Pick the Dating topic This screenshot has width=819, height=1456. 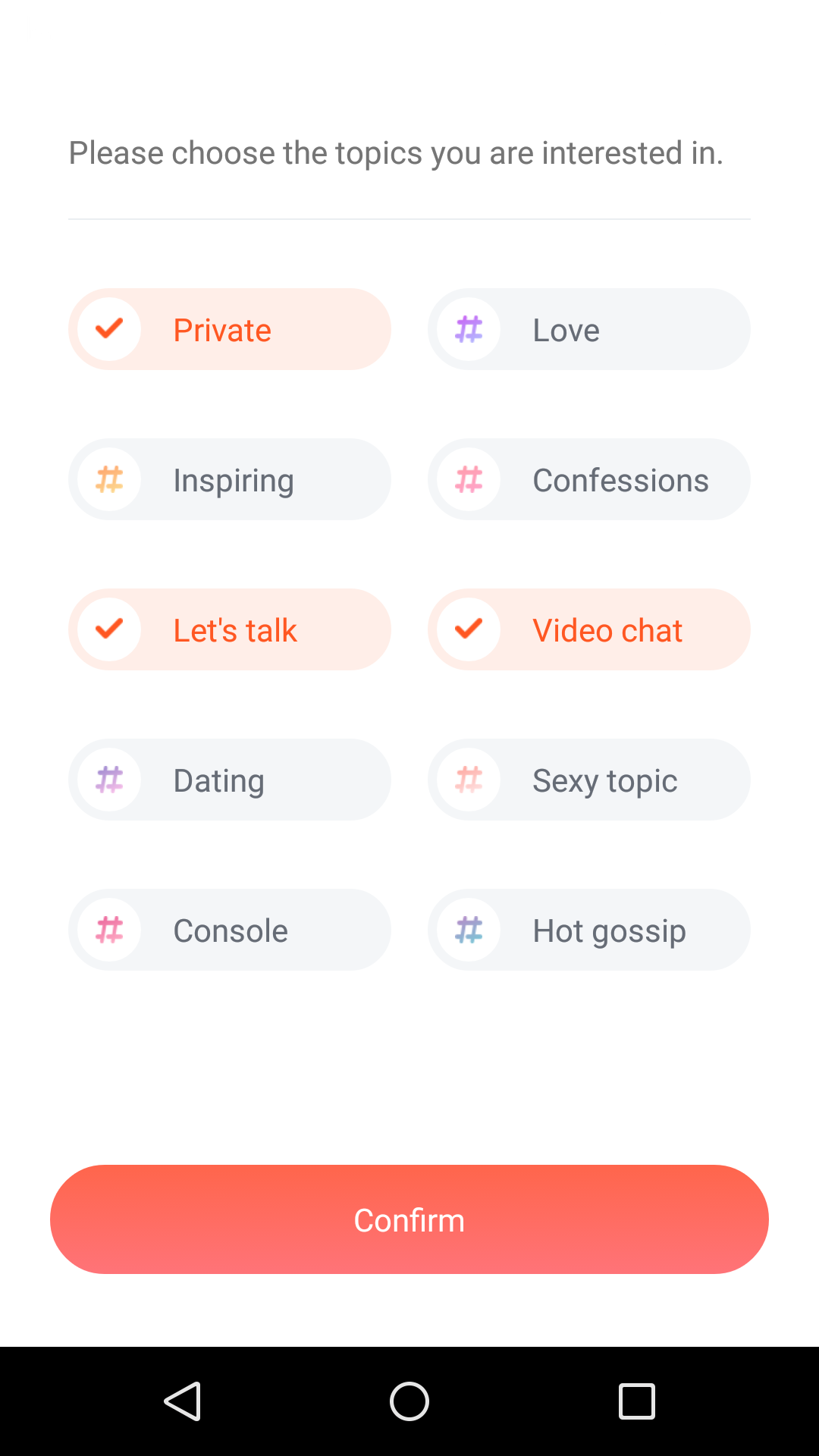[x=229, y=780]
